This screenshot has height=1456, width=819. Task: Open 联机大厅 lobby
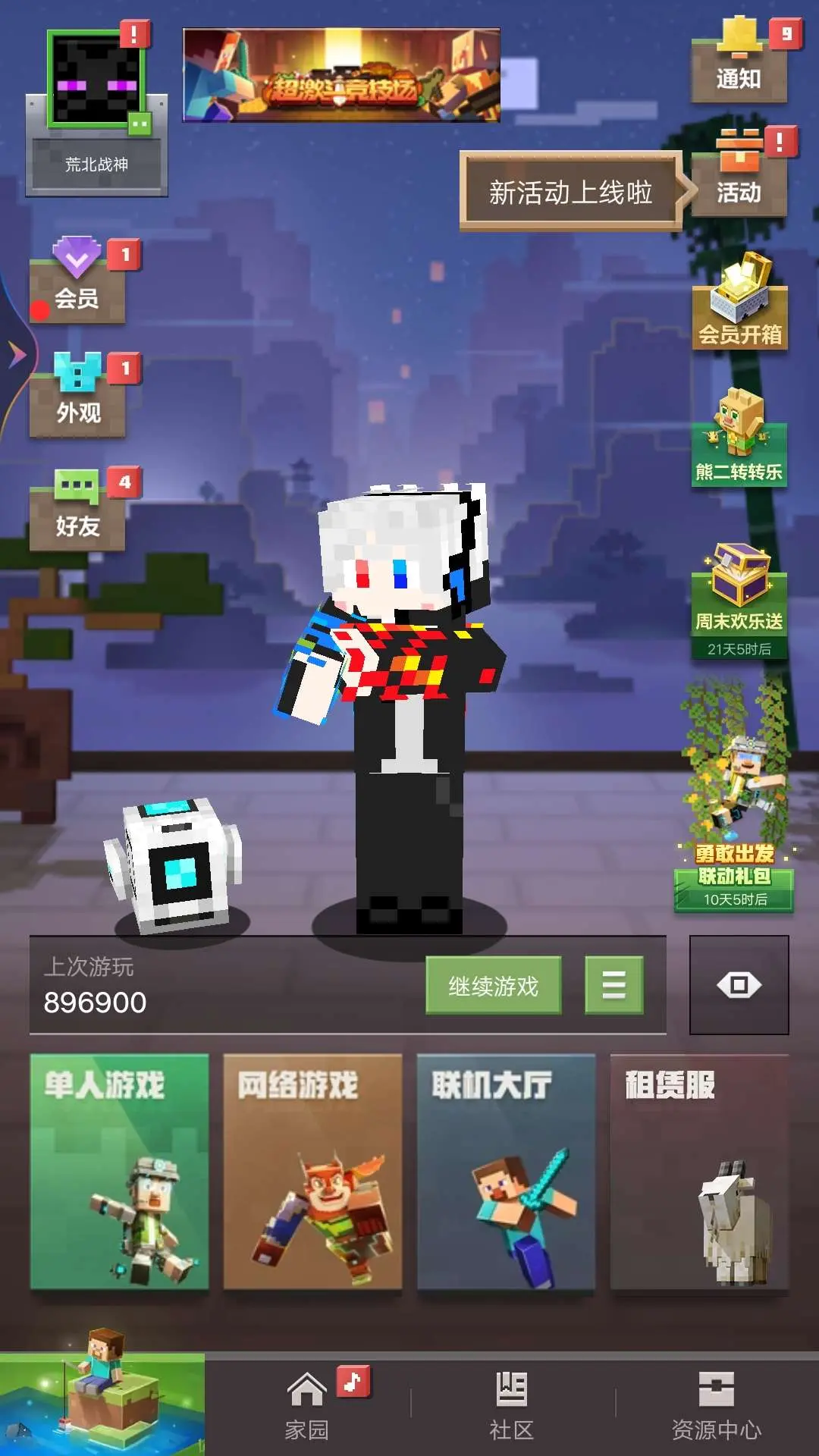[507, 1172]
